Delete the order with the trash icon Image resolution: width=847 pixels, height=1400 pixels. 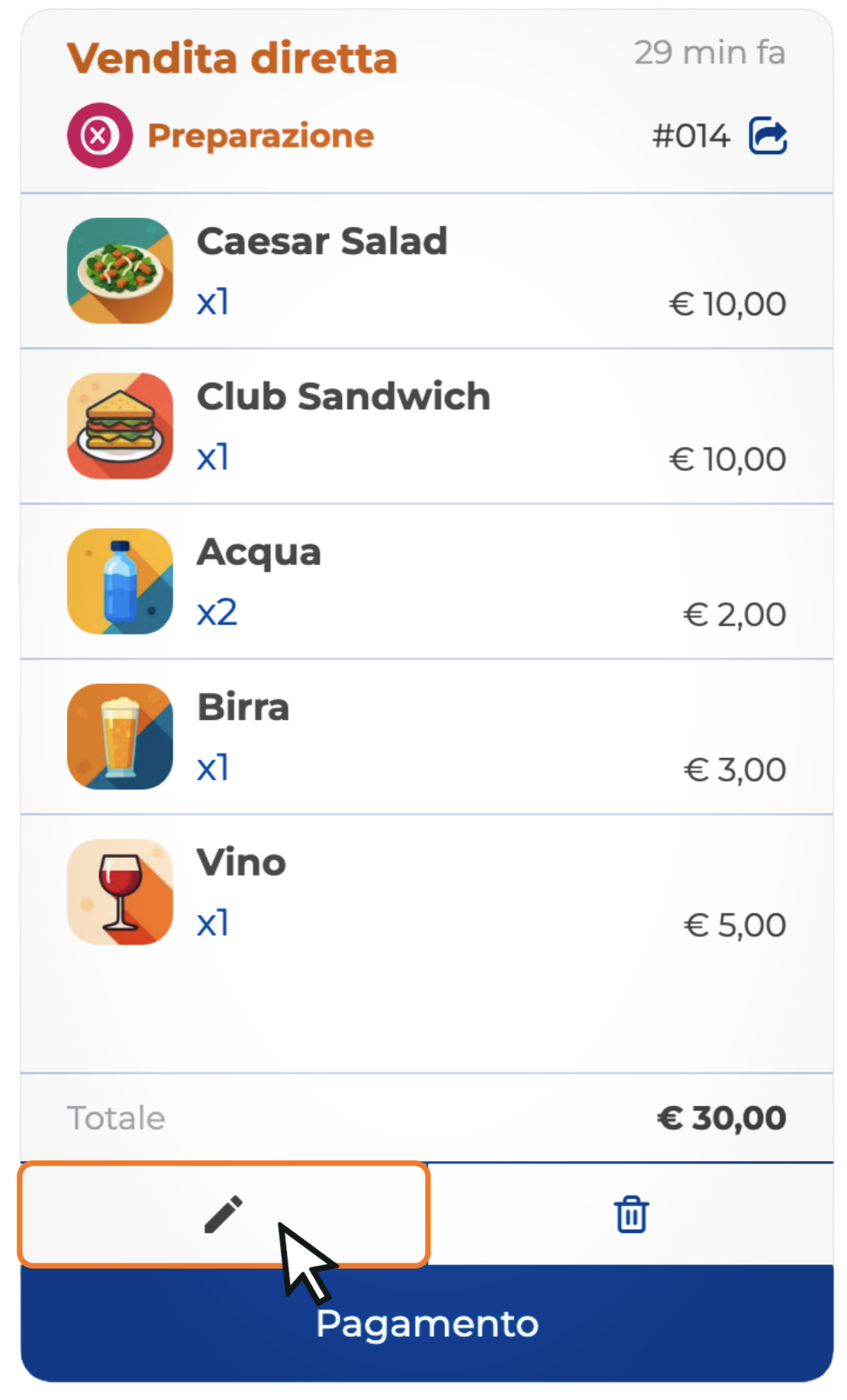(x=631, y=1214)
